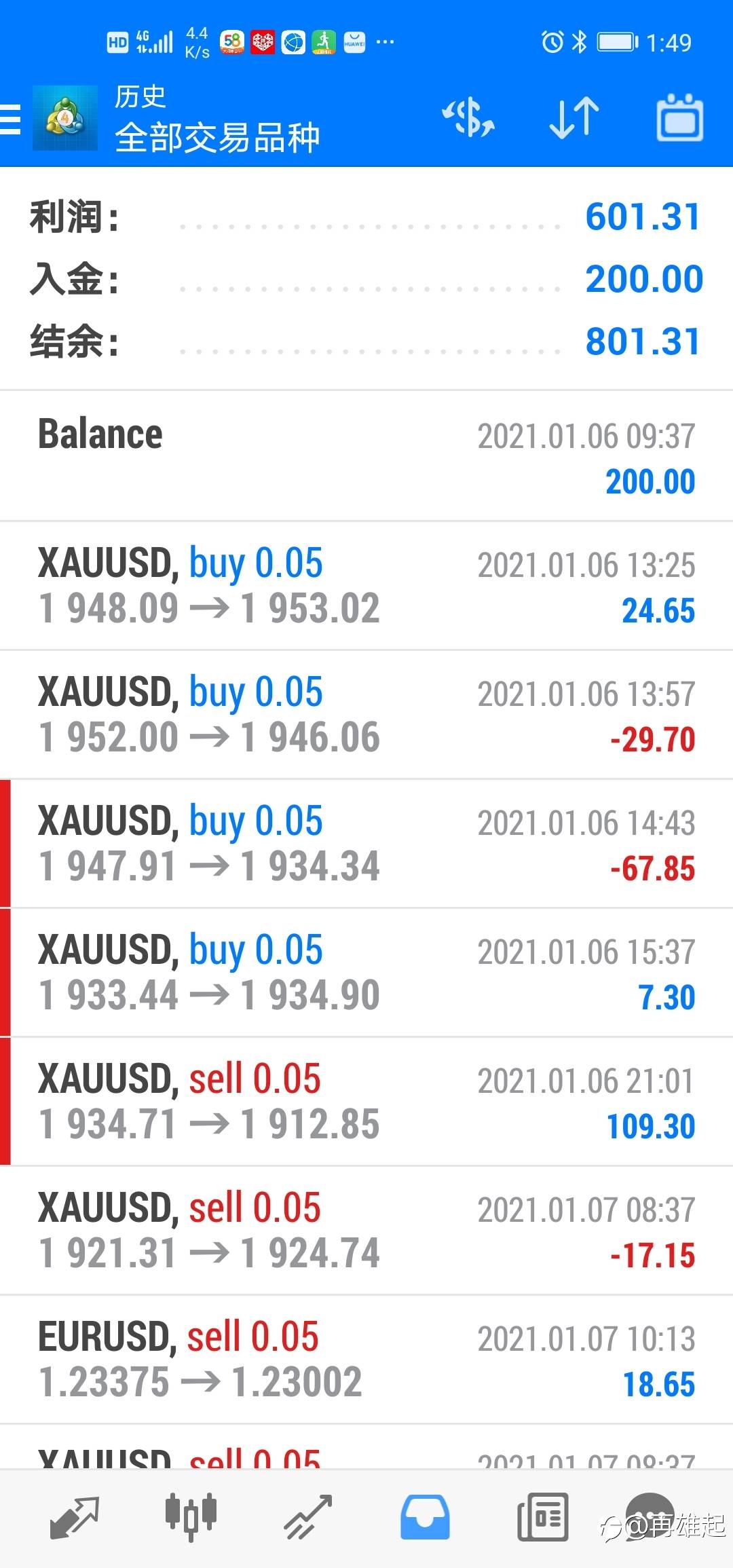The width and height of the screenshot is (733, 1568).
Task: Open the XAUUSD buy trade with 7.30 profit
Action: click(x=366, y=973)
